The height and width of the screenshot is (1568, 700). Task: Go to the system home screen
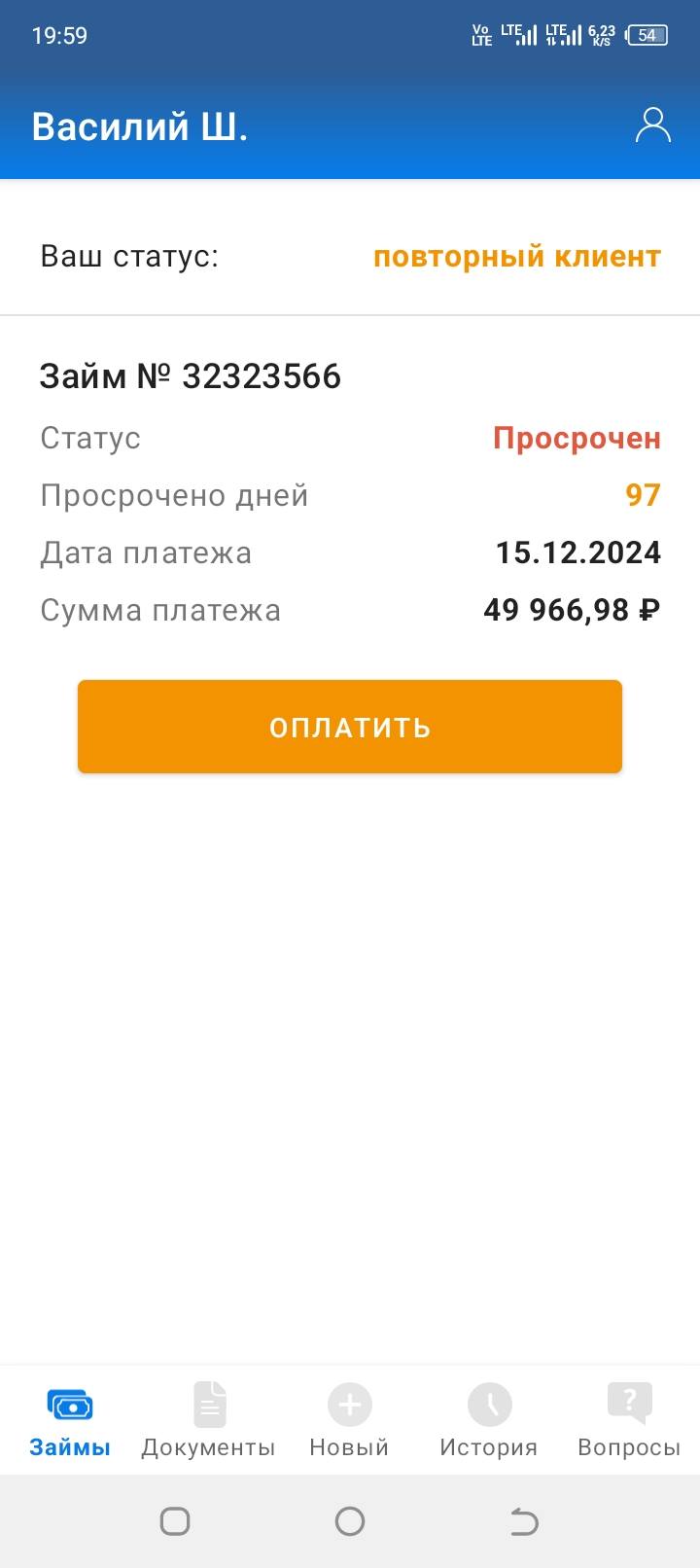pos(350,1521)
